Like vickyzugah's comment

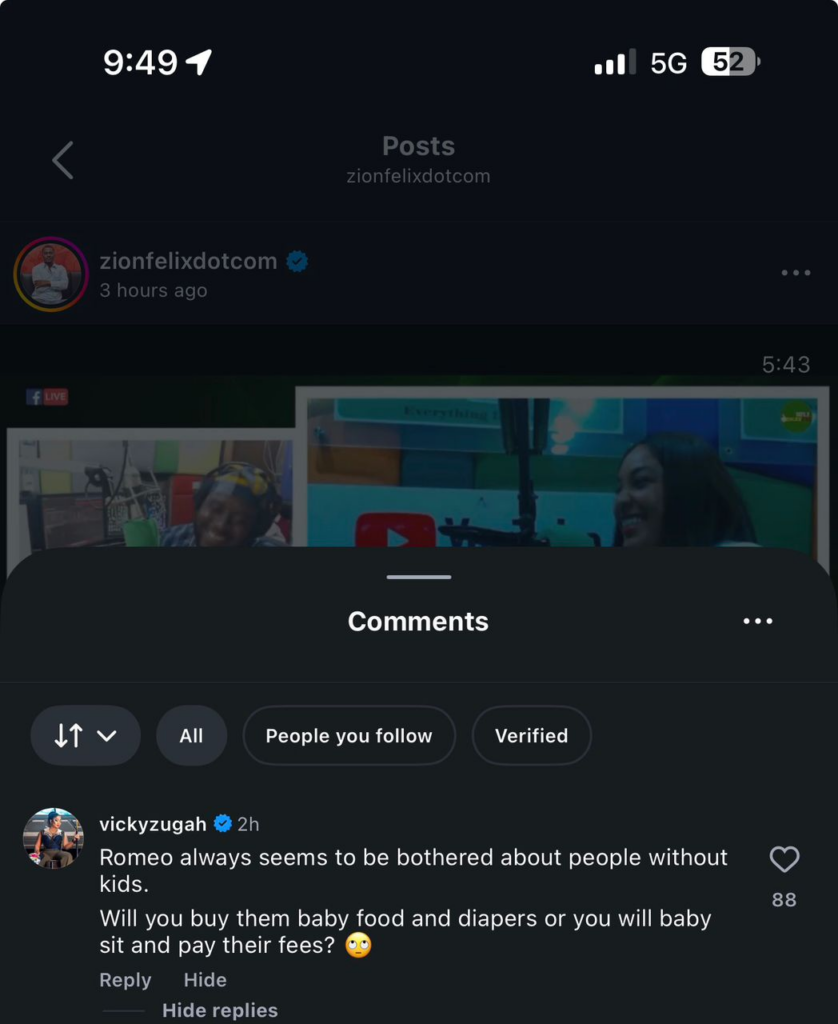tap(784, 859)
